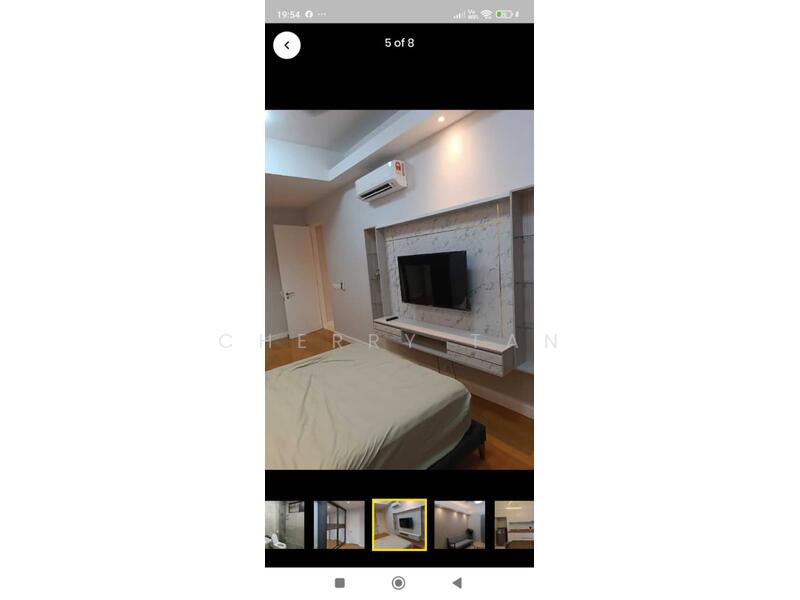Viewport: 800px width, 600px height.
Task: View the living room sofa thumbnail
Action: [x=459, y=525]
